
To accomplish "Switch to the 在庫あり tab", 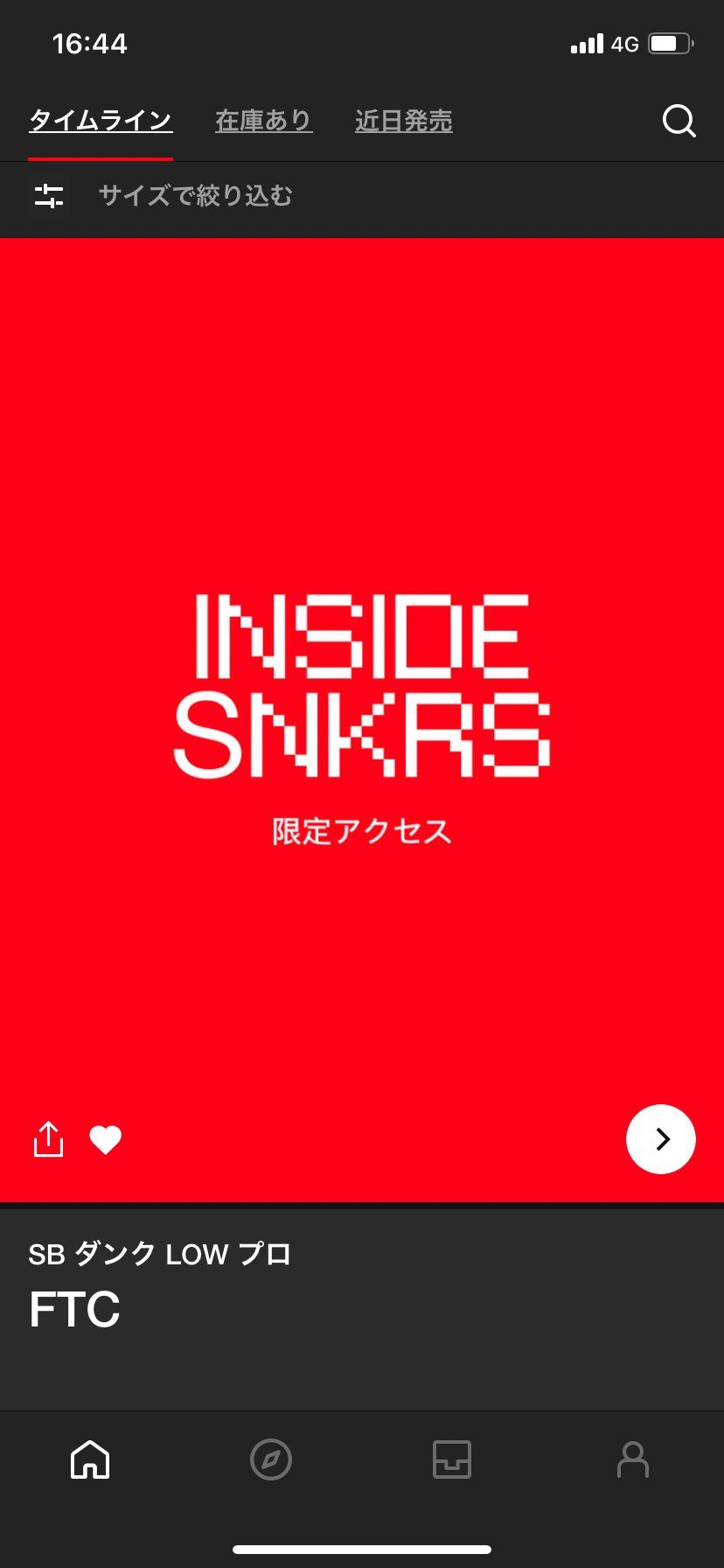I will click(x=263, y=121).
